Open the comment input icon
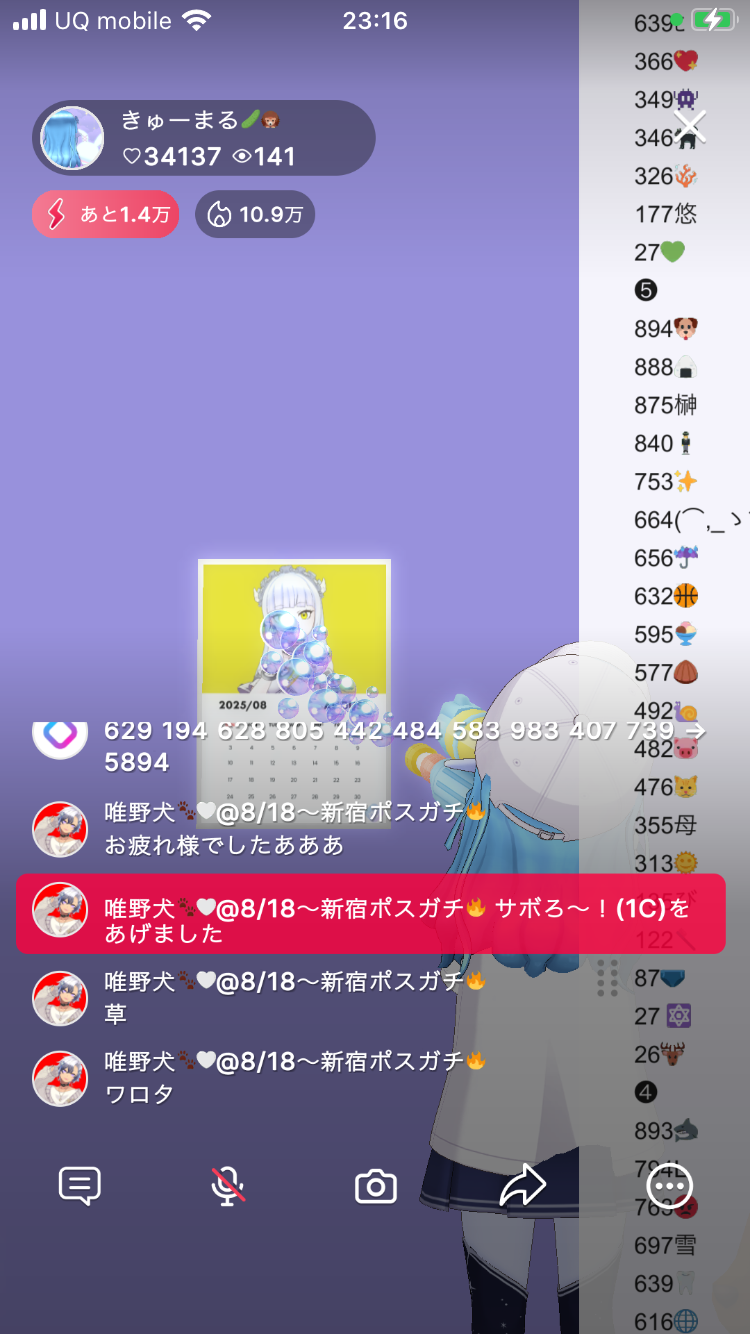This screenshot has width=750, height=1334. [x=80, y=1187]
